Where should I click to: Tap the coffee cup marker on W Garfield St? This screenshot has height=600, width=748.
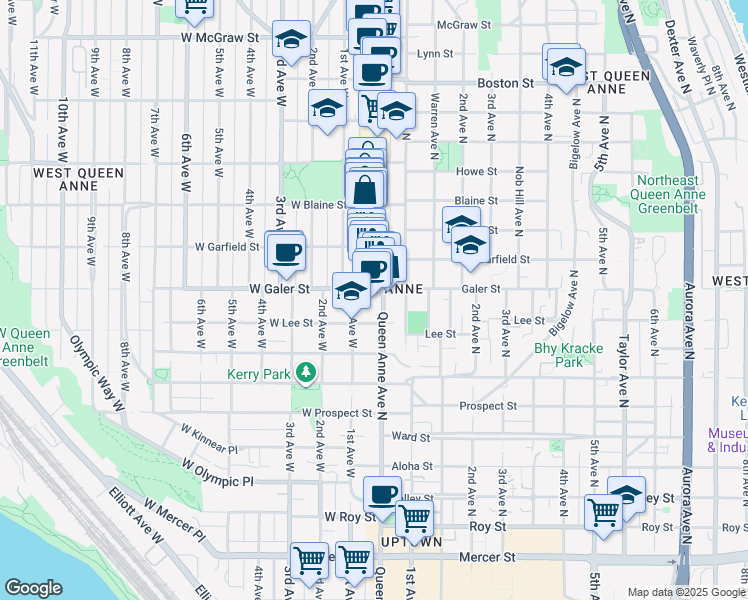pos(287,252)
